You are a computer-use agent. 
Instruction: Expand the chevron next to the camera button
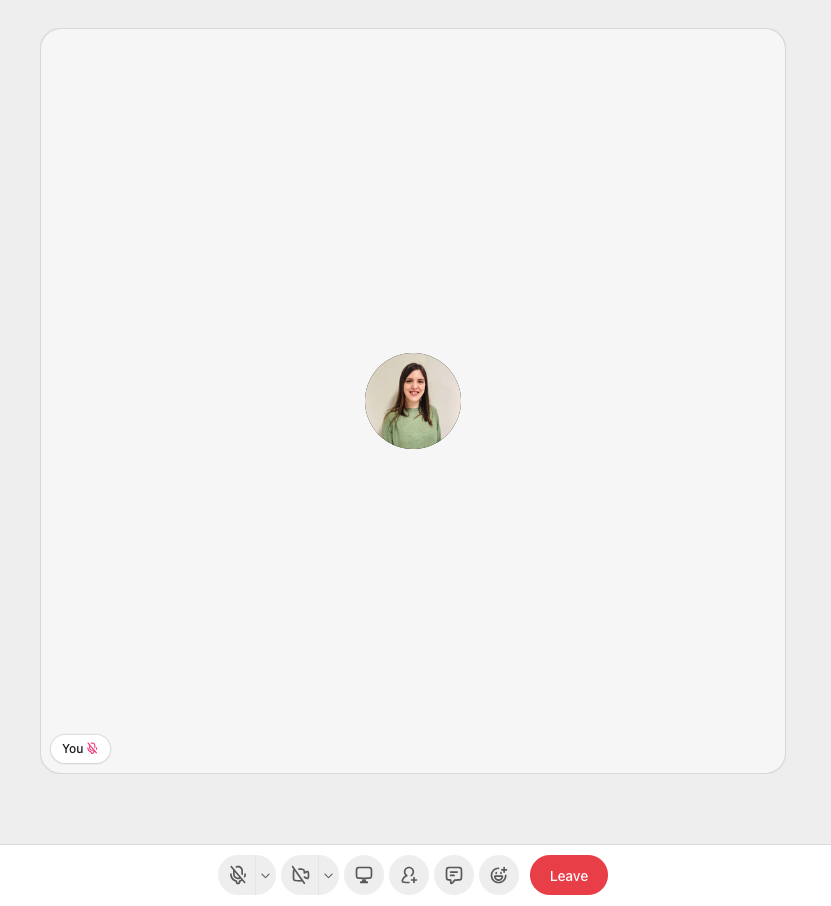[x=328, y=875]
